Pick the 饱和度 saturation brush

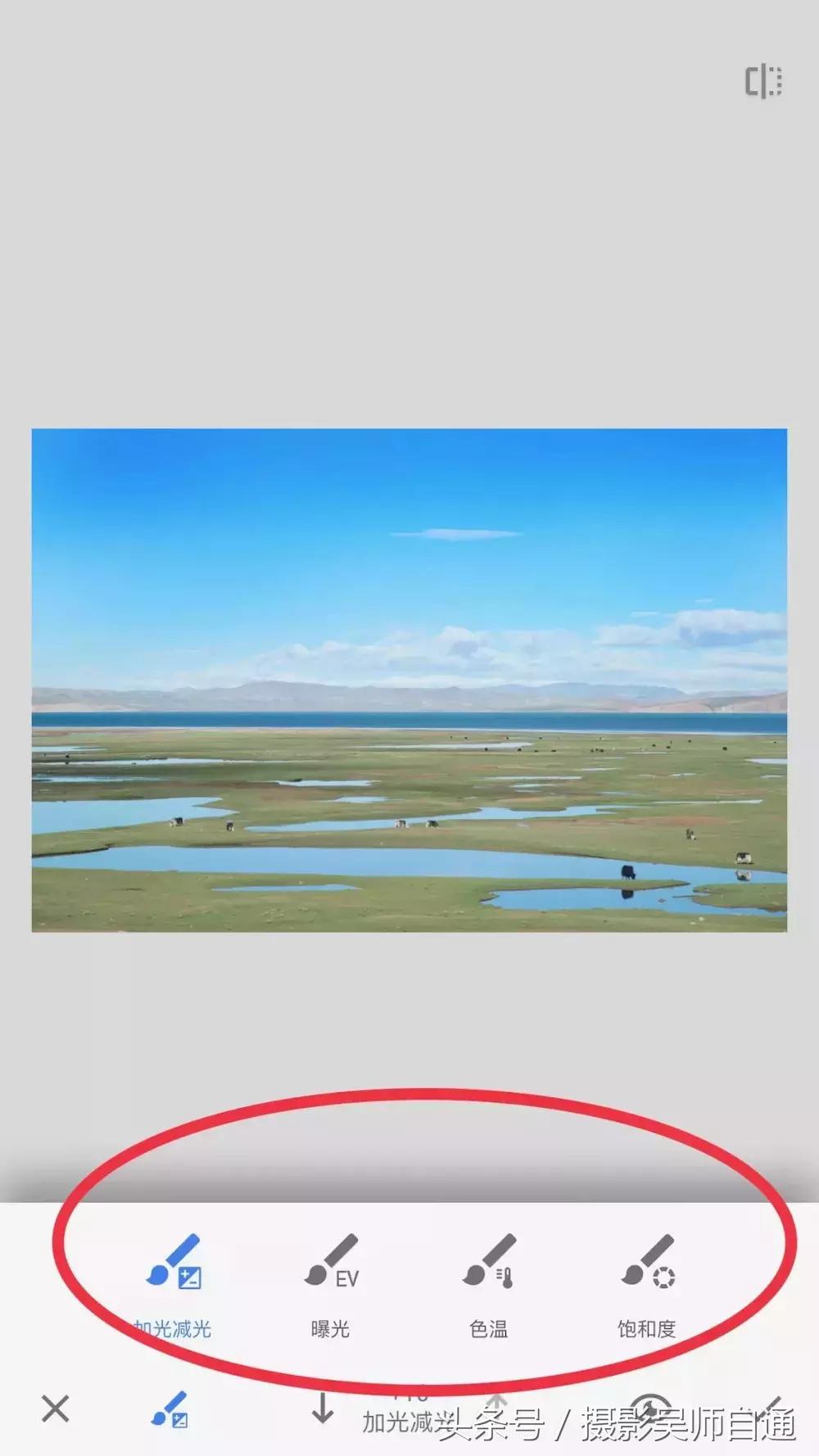[x=647, y=1284]
